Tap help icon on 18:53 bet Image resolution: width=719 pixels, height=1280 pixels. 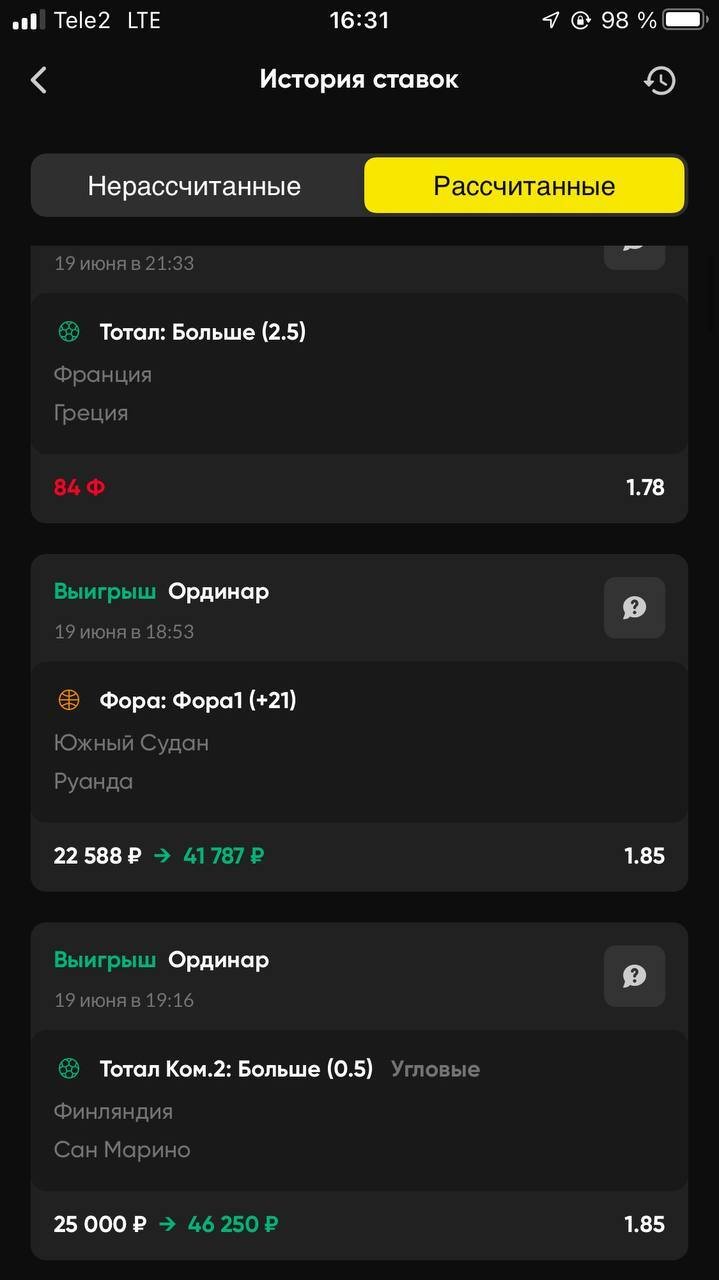coord(634,608)
